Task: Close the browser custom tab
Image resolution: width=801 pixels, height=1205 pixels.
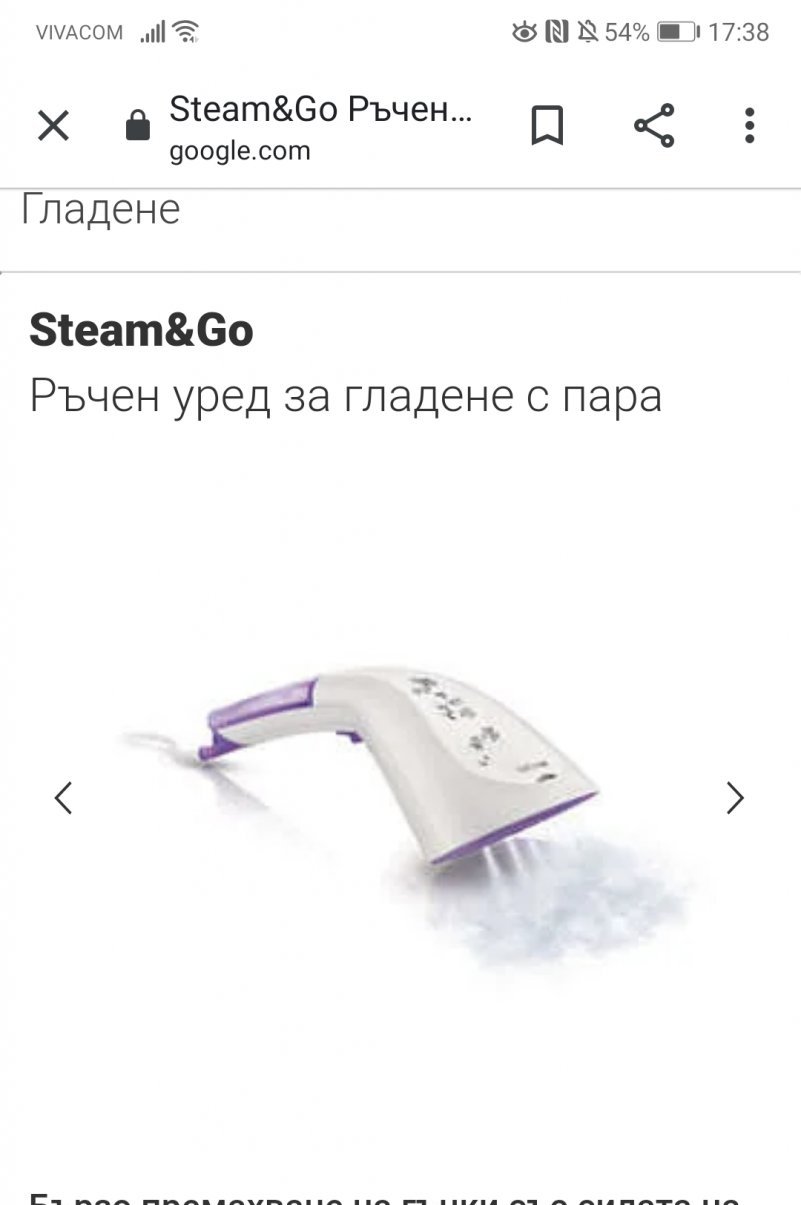Action: tap(53, 126)
